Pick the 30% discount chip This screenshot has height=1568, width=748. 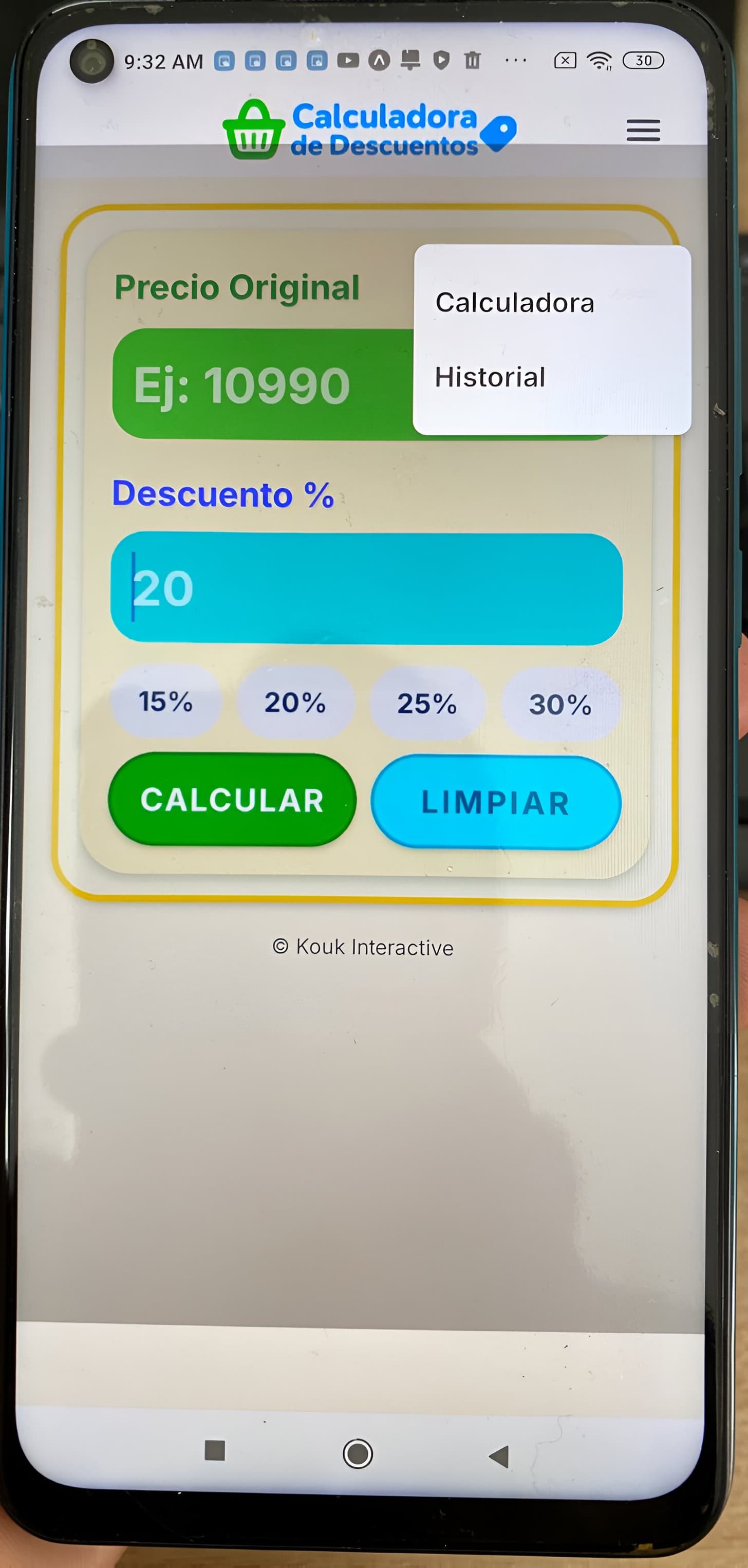560,705
